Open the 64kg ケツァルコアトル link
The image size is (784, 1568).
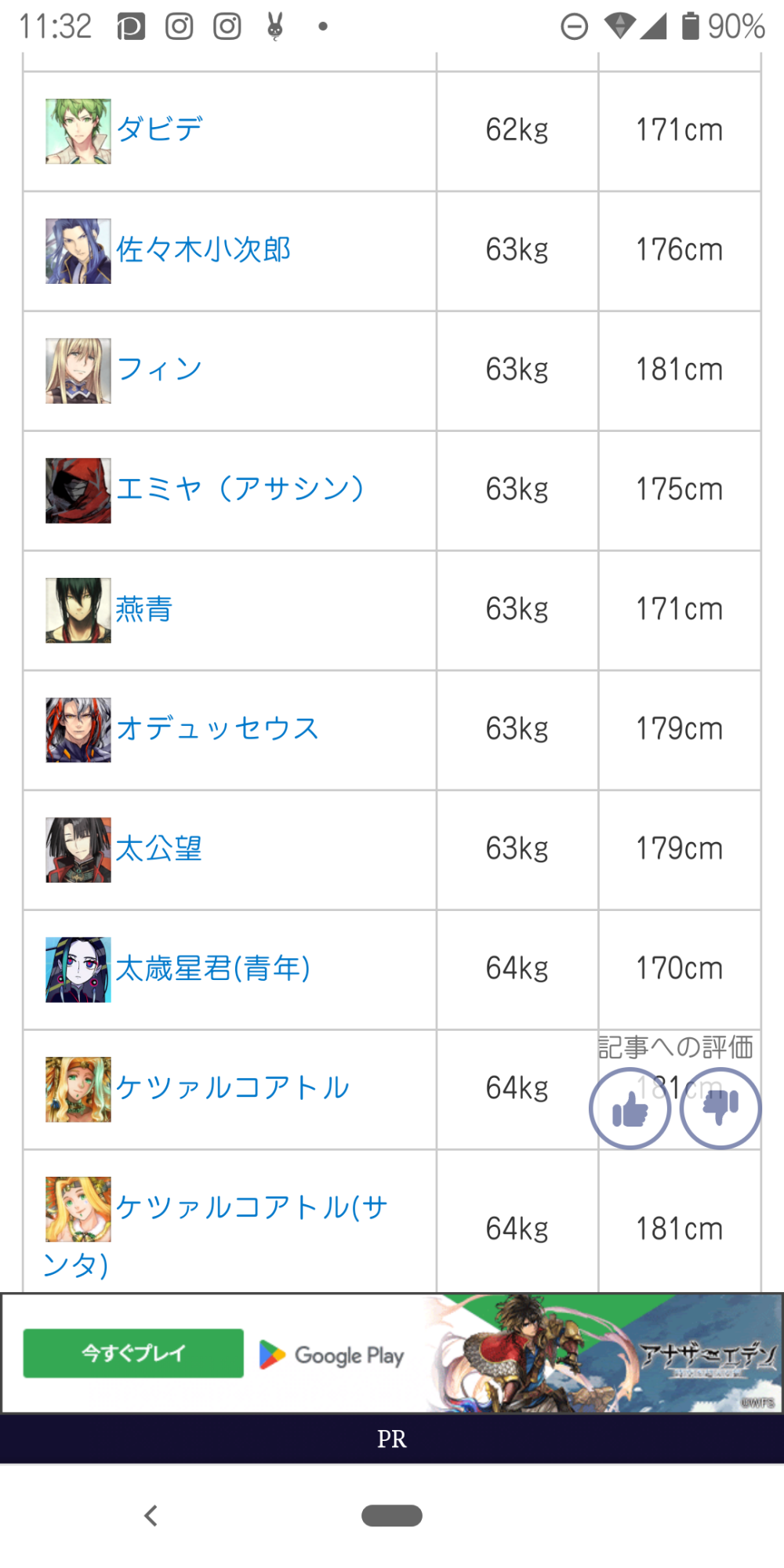pyautogui.click(x=232, y=1088)
